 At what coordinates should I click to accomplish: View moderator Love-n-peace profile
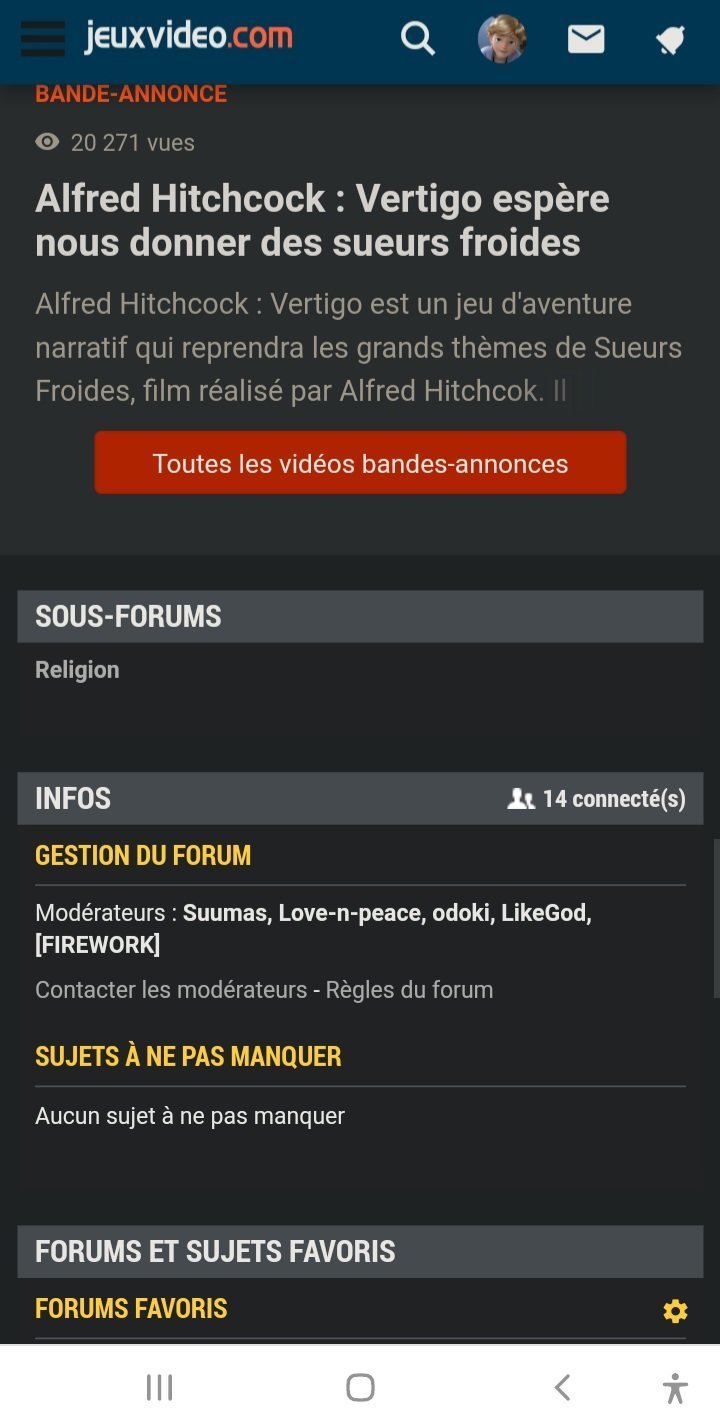349,913
